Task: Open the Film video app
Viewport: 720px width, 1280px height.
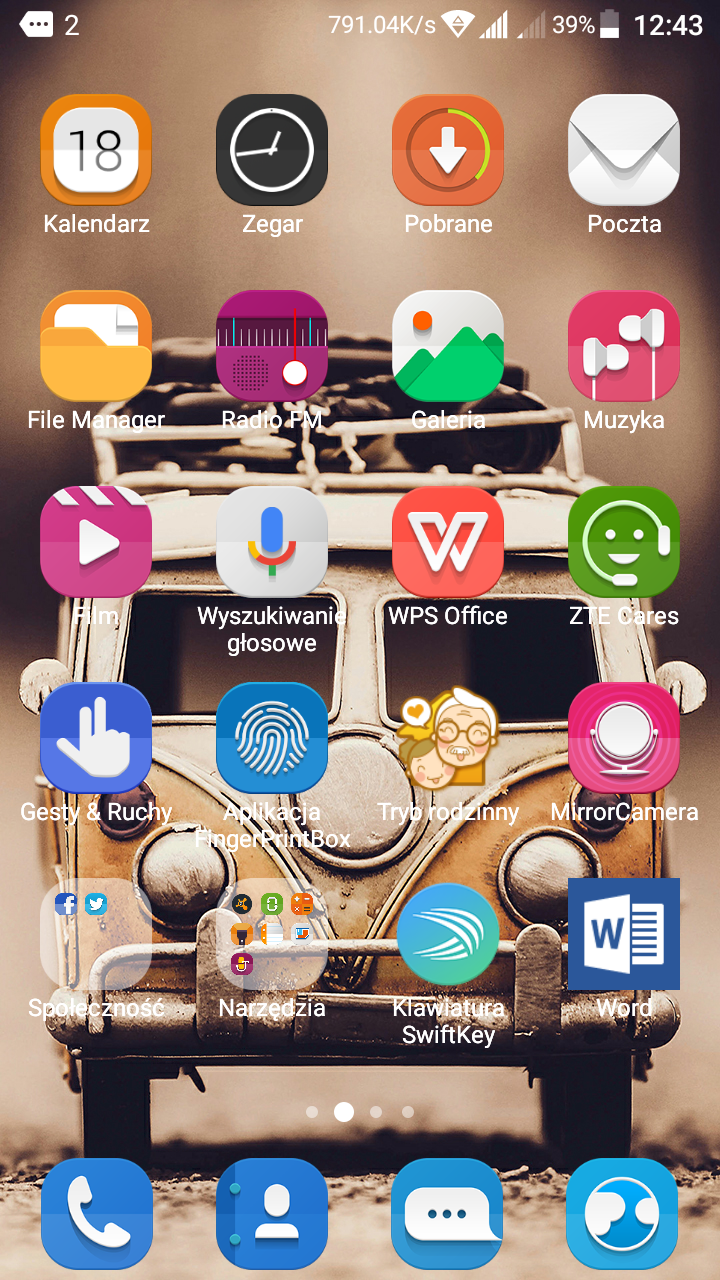Action: pyautogui.click(x=96, y=542)
